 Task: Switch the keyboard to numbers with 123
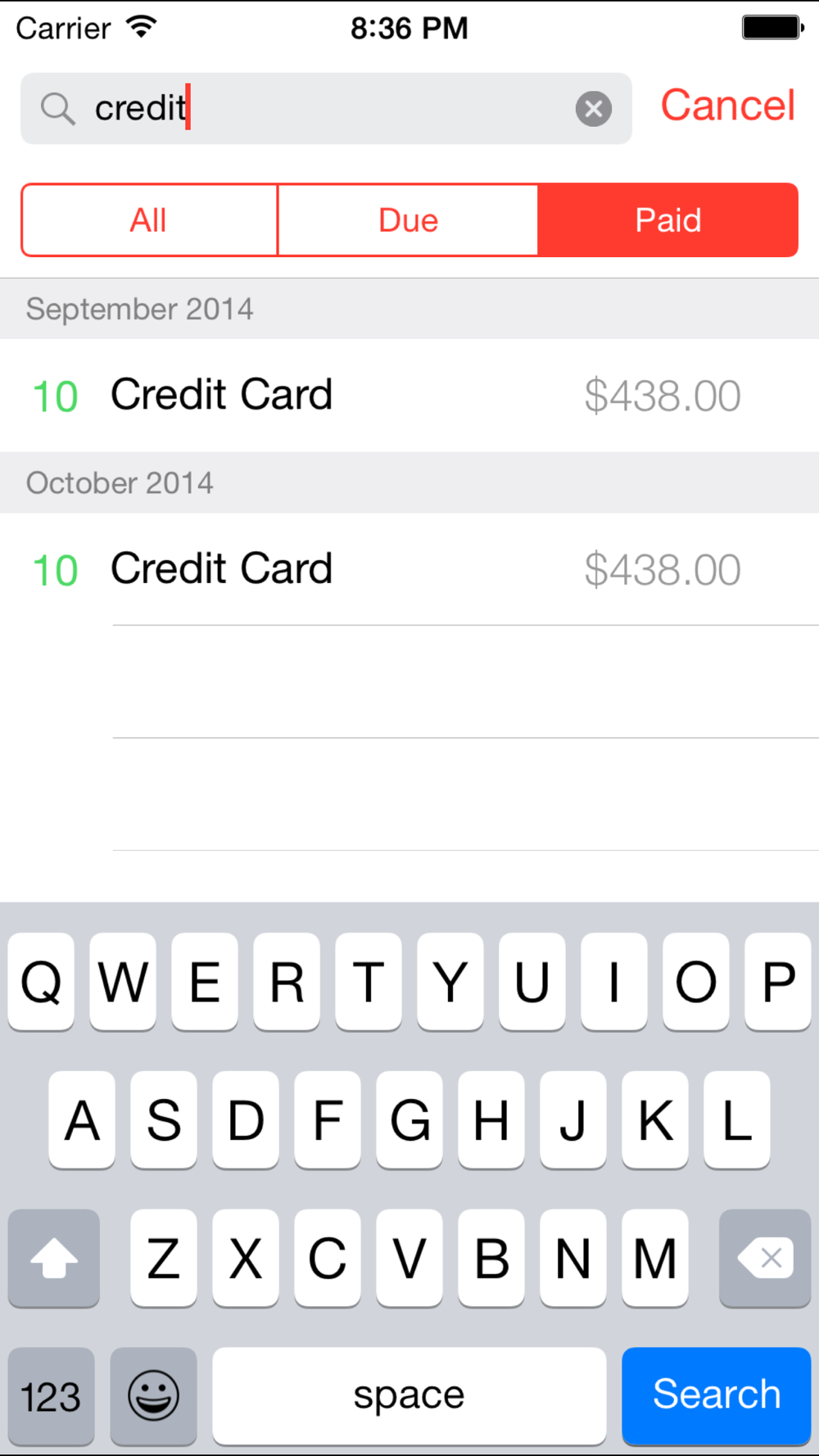51,1395
